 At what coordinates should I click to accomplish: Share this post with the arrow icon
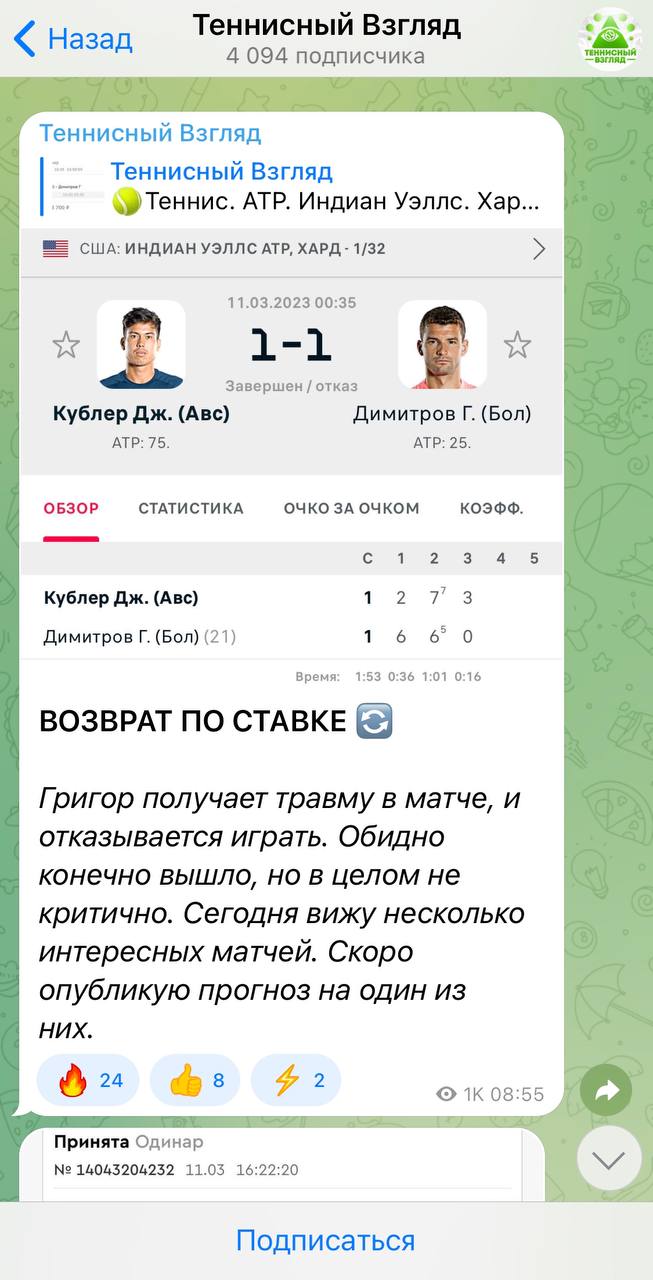[x=606, y=1091]
